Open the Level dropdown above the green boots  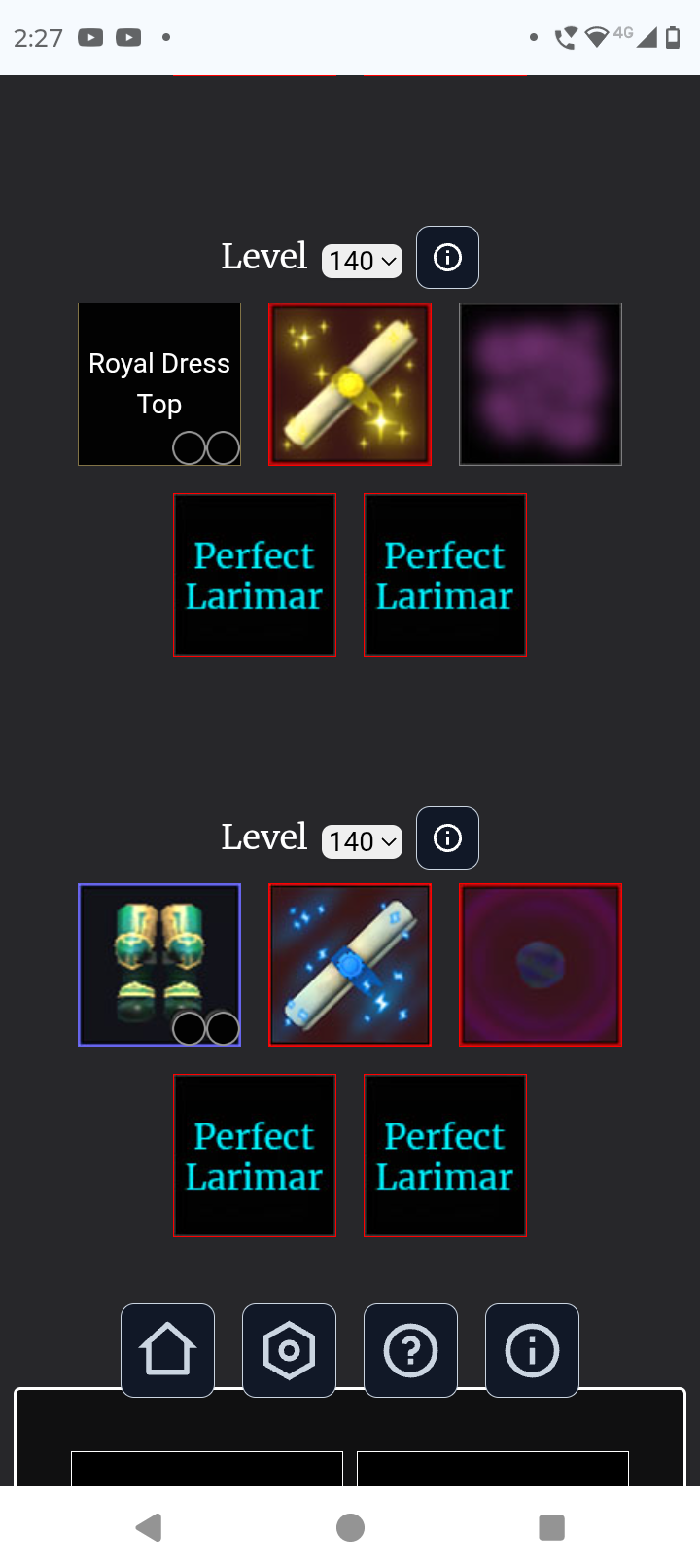point(362,841)
